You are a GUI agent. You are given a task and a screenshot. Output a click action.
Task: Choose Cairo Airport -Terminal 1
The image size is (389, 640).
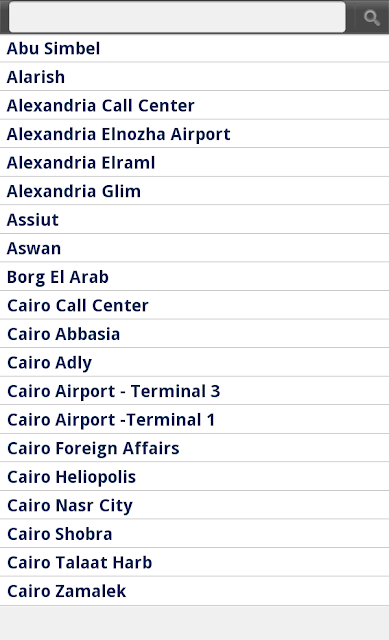pos(194,420)
